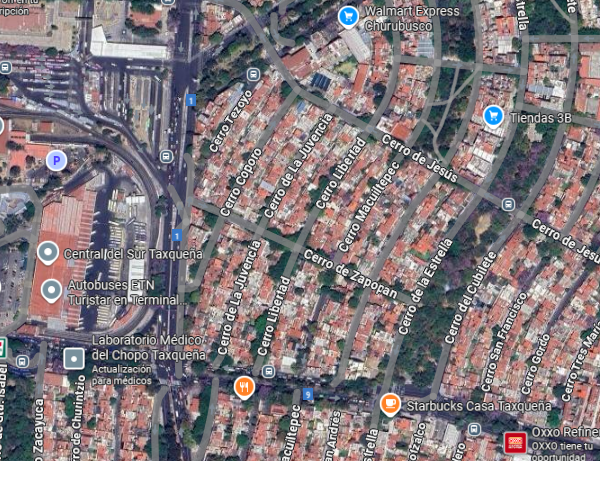Tap the Autobuses ETN Turistar marker

pyautogui.click(x=51, y=291)
